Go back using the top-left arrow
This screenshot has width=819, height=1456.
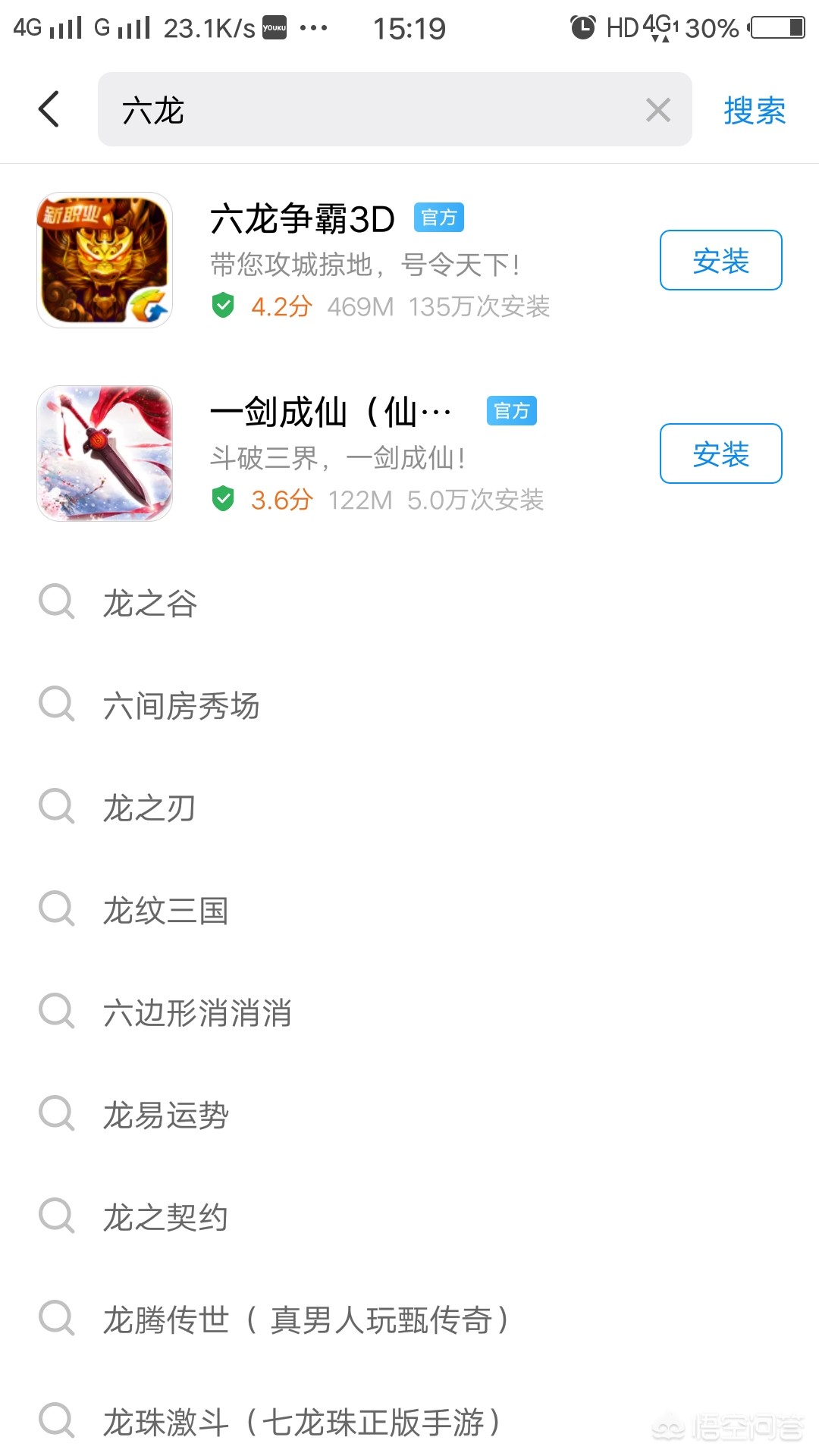[x=49, y=109]
